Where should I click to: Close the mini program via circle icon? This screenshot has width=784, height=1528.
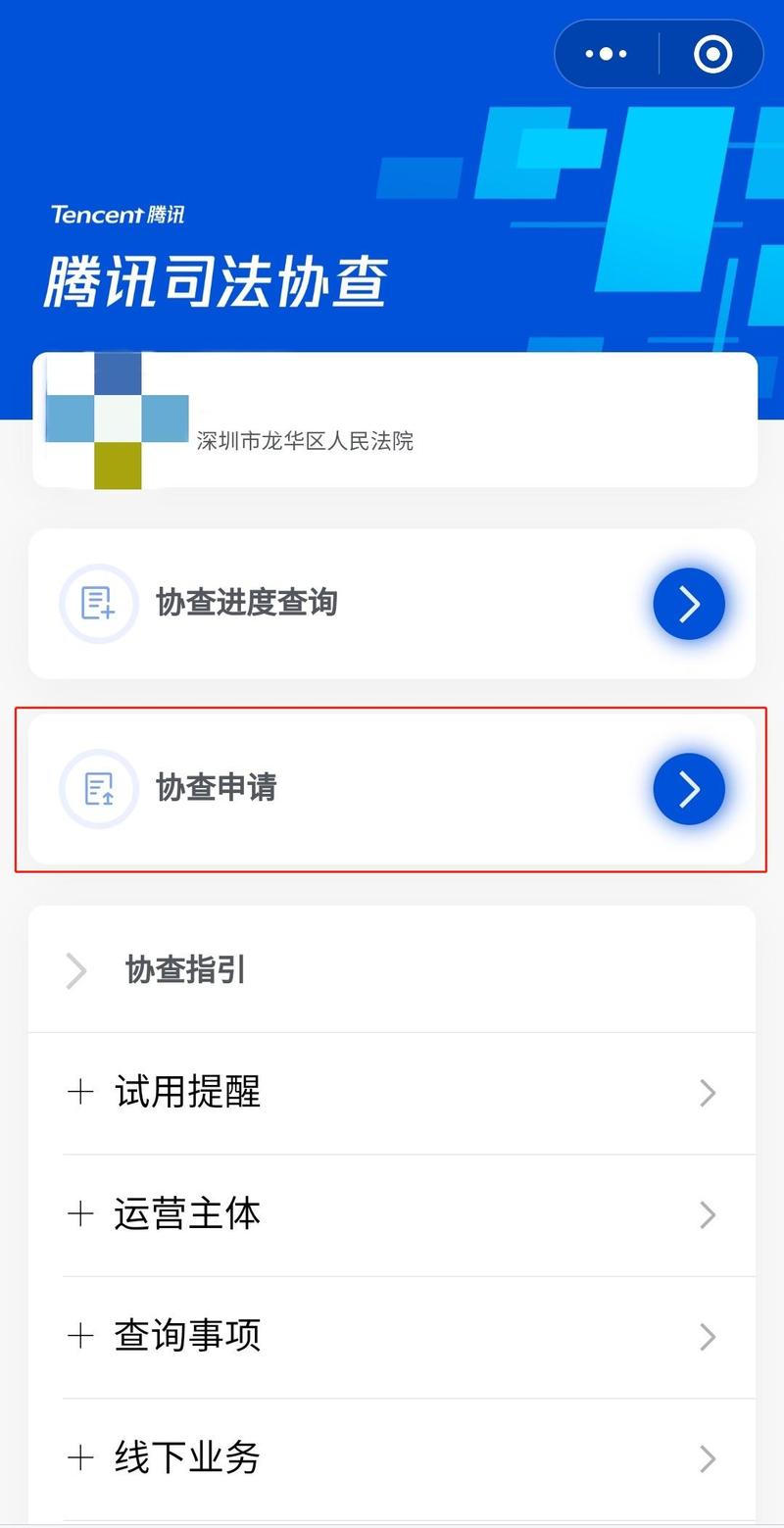[712, 54]
